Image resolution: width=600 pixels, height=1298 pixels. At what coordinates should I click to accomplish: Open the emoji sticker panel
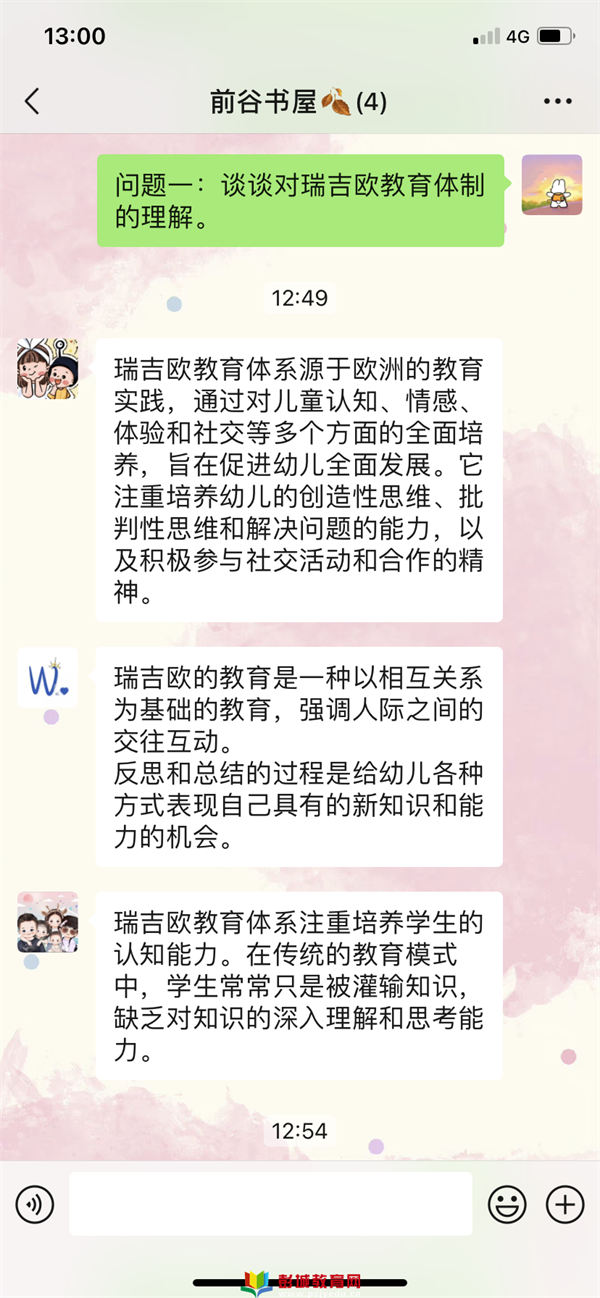[x=507, y=1204]
